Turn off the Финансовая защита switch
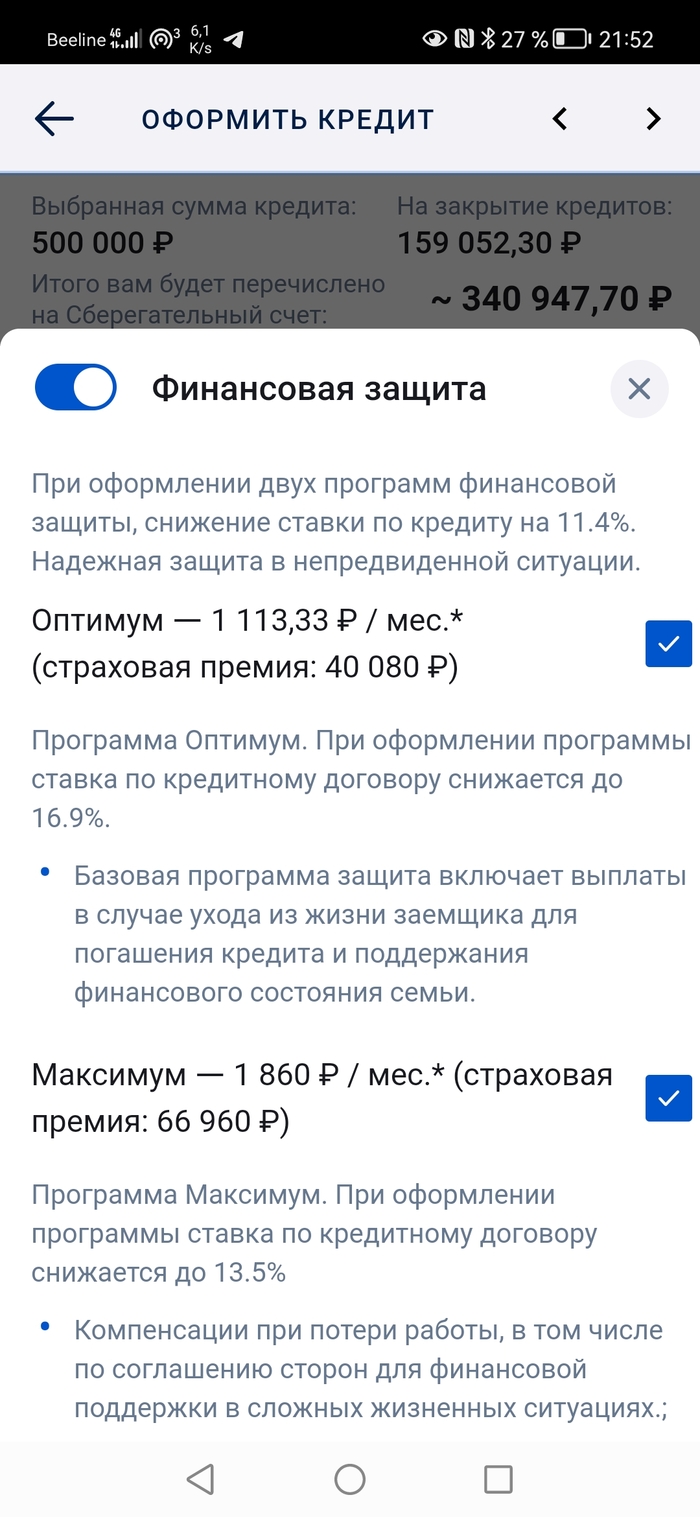 [x=76, y=387]
